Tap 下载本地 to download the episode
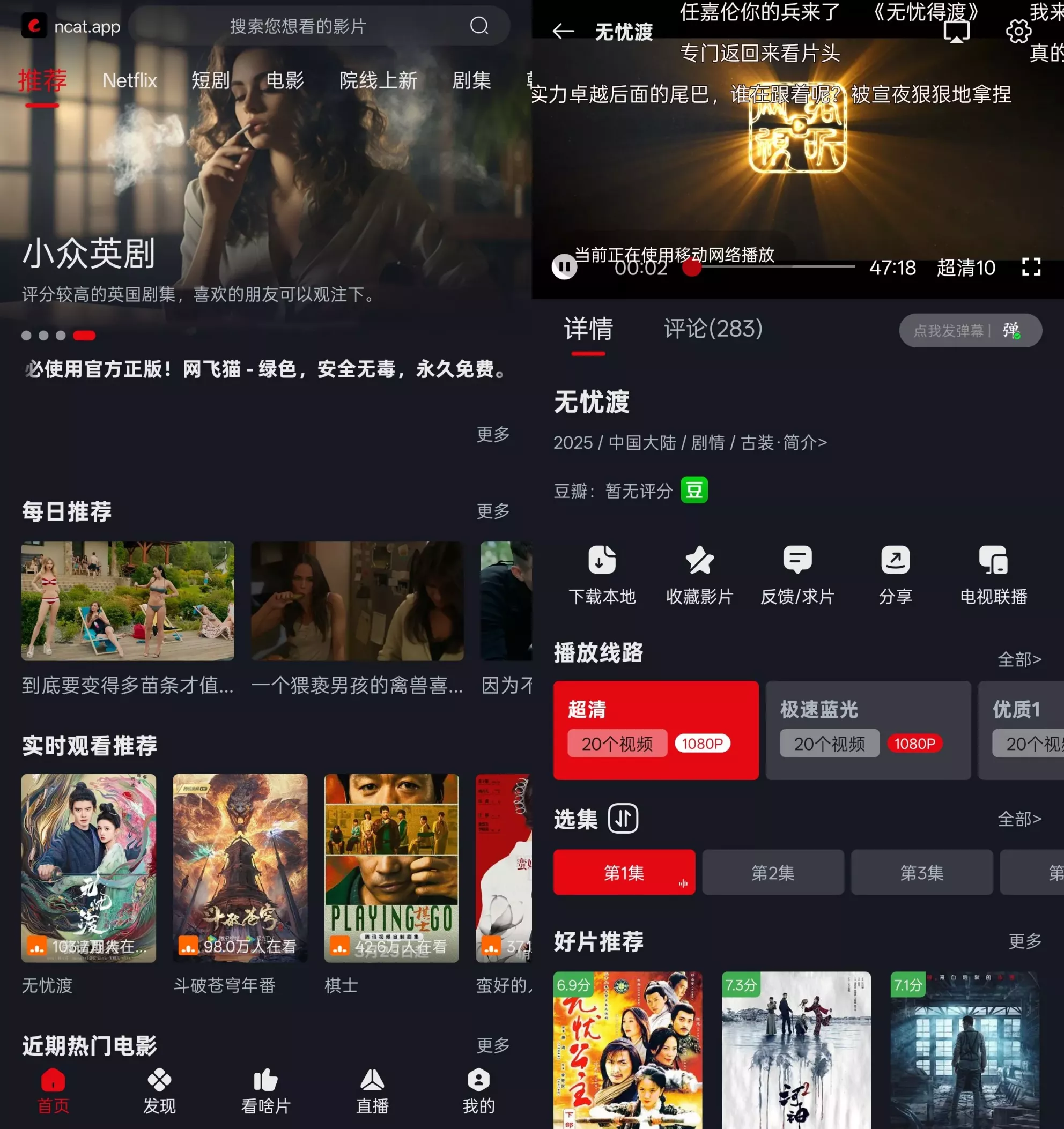This screenshot has width=1064, height=1129. (602, 575)
